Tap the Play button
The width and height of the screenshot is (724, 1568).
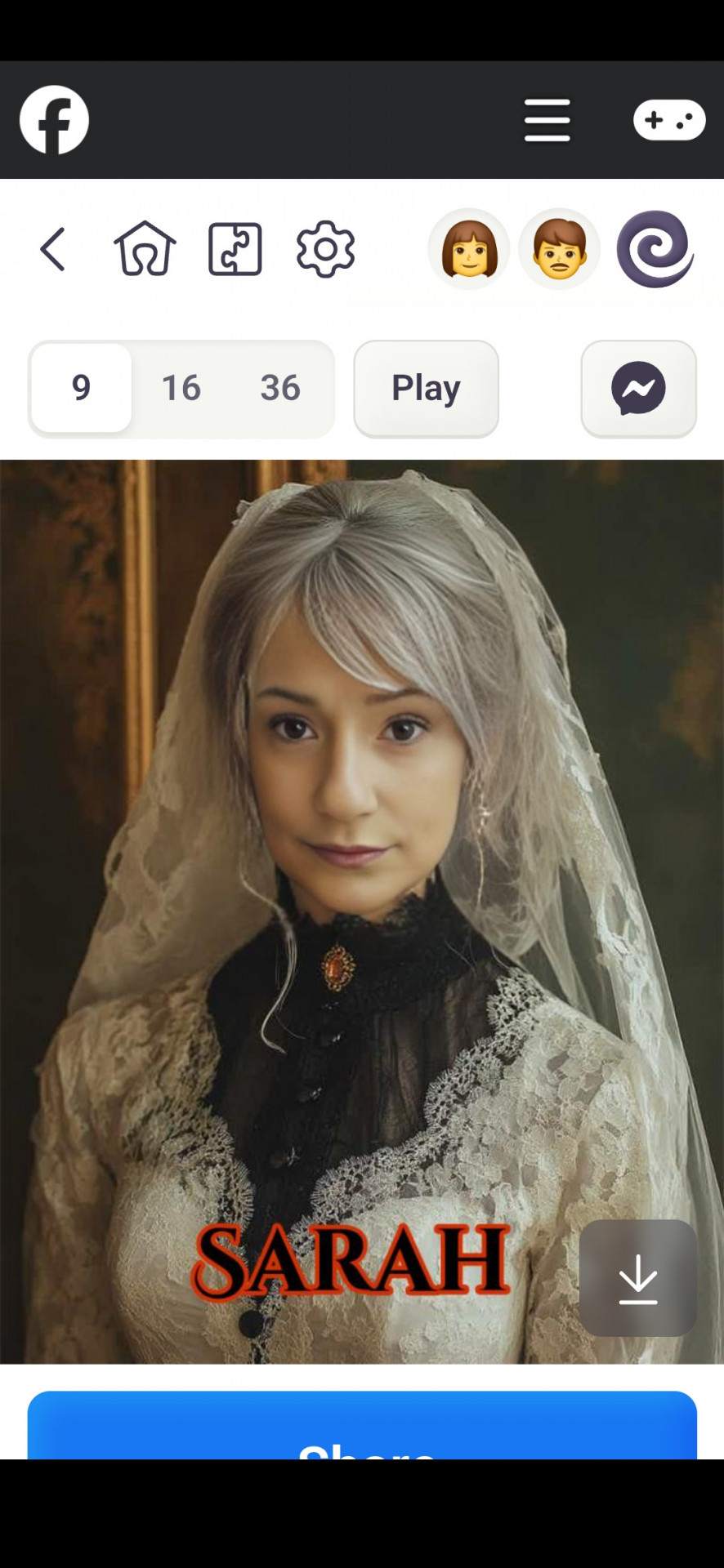coord(426,389)
